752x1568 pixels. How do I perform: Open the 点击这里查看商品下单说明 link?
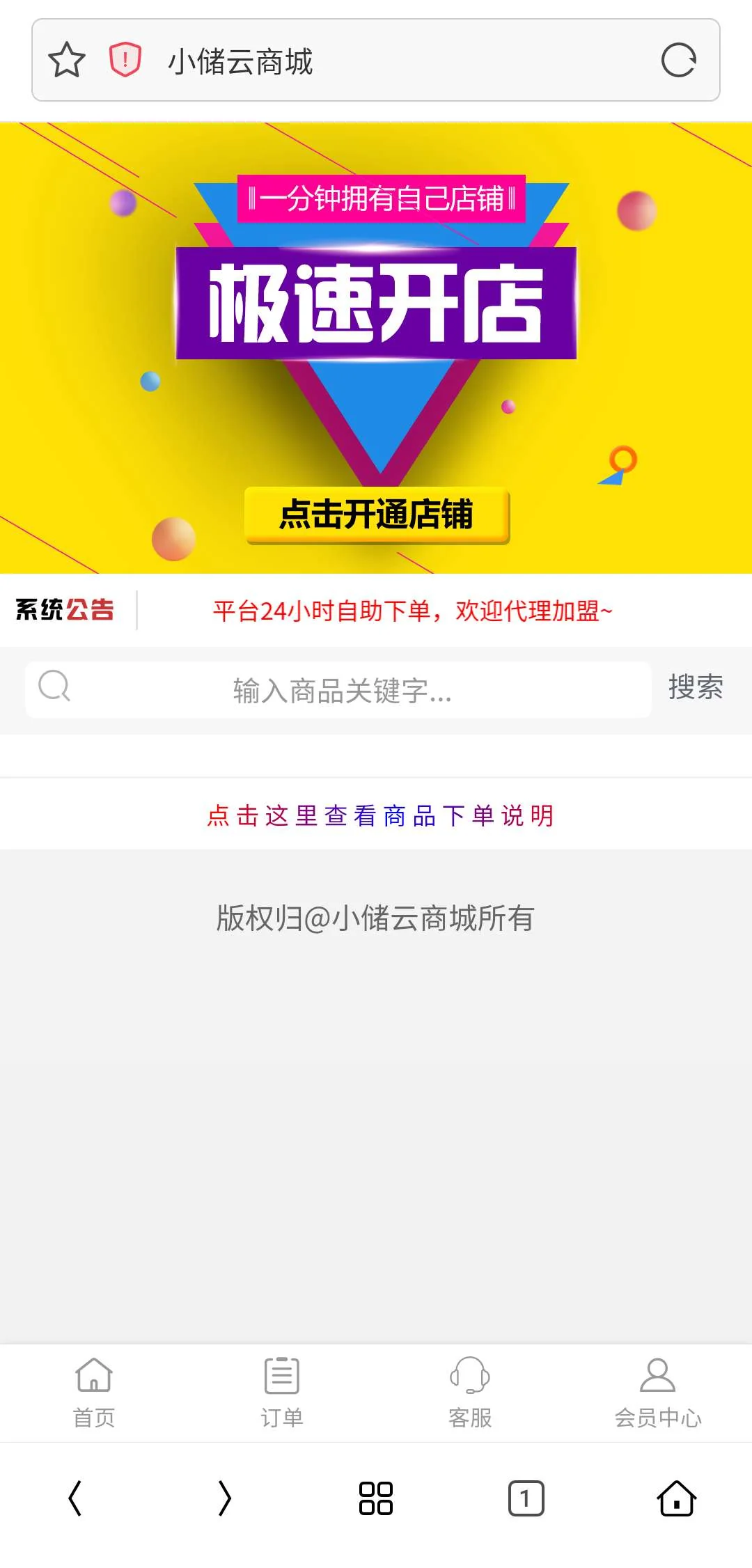pyautogui.click(x=380, y=815)
